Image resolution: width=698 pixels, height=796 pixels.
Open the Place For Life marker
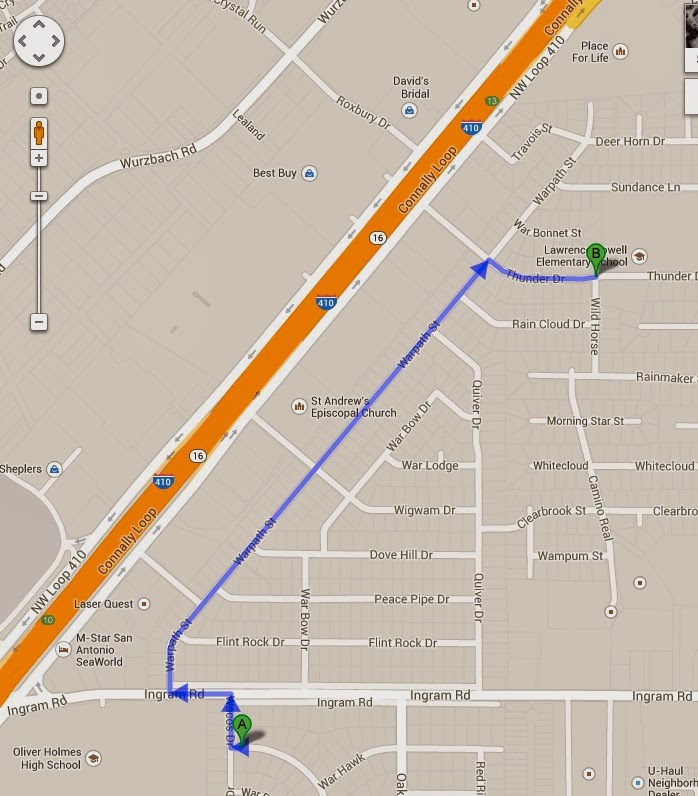point(620,51)
